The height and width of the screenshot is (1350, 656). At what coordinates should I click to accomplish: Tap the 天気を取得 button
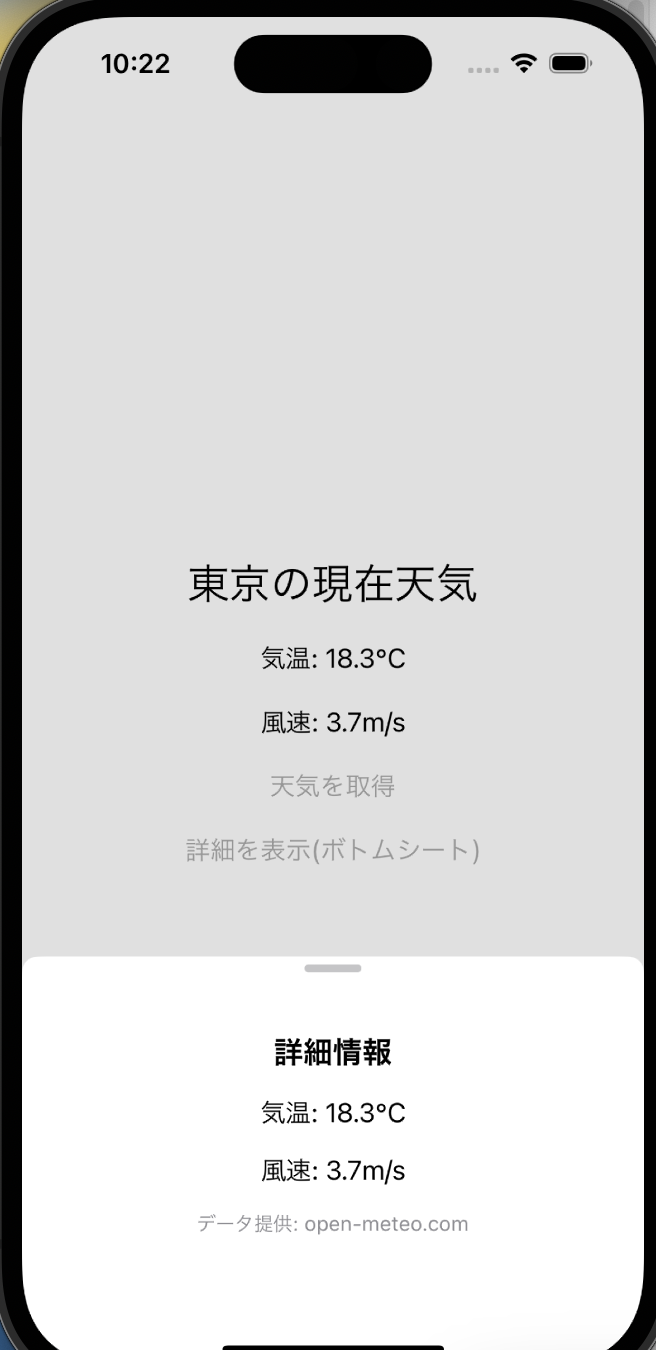click(332, 786)
